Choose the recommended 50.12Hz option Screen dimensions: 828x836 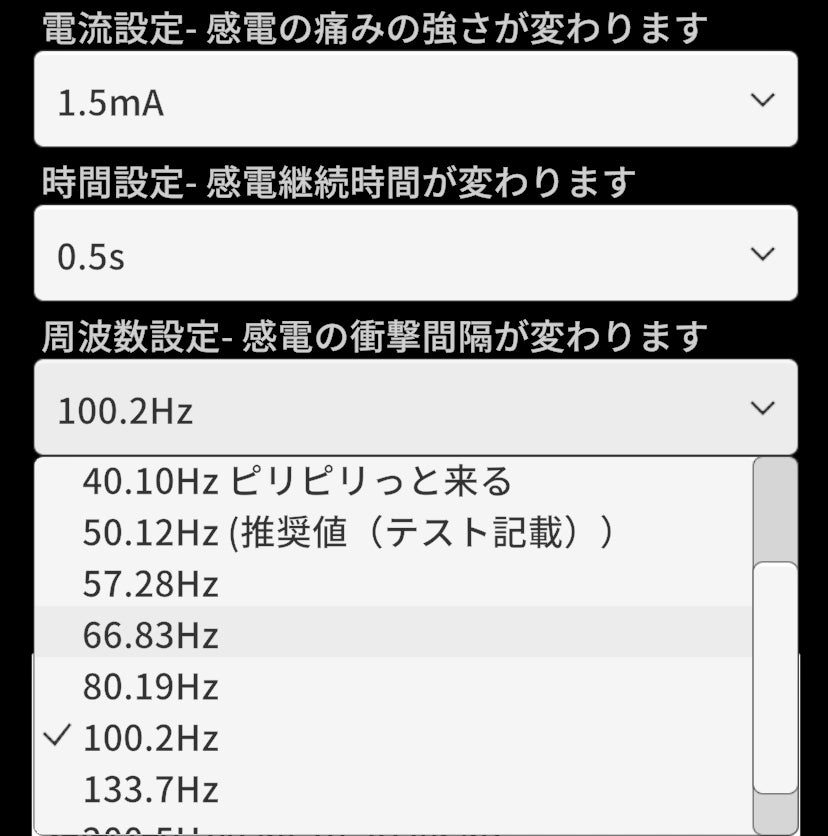click(347, 533)
